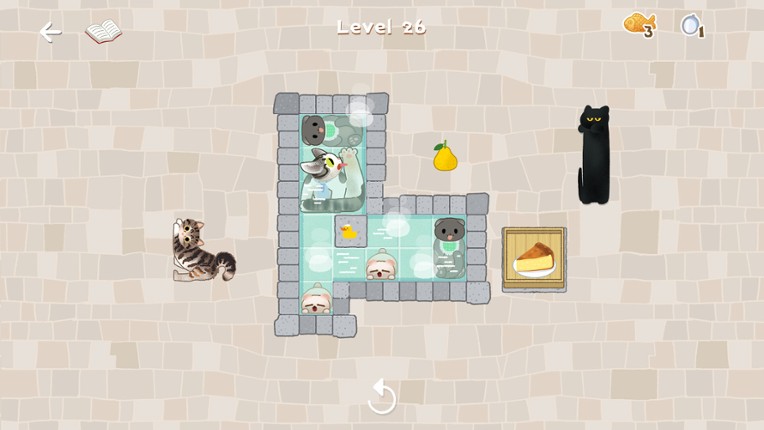Go back using the arrow icon
The width and height of the screenshot is (764, 430).
[50, 32]
